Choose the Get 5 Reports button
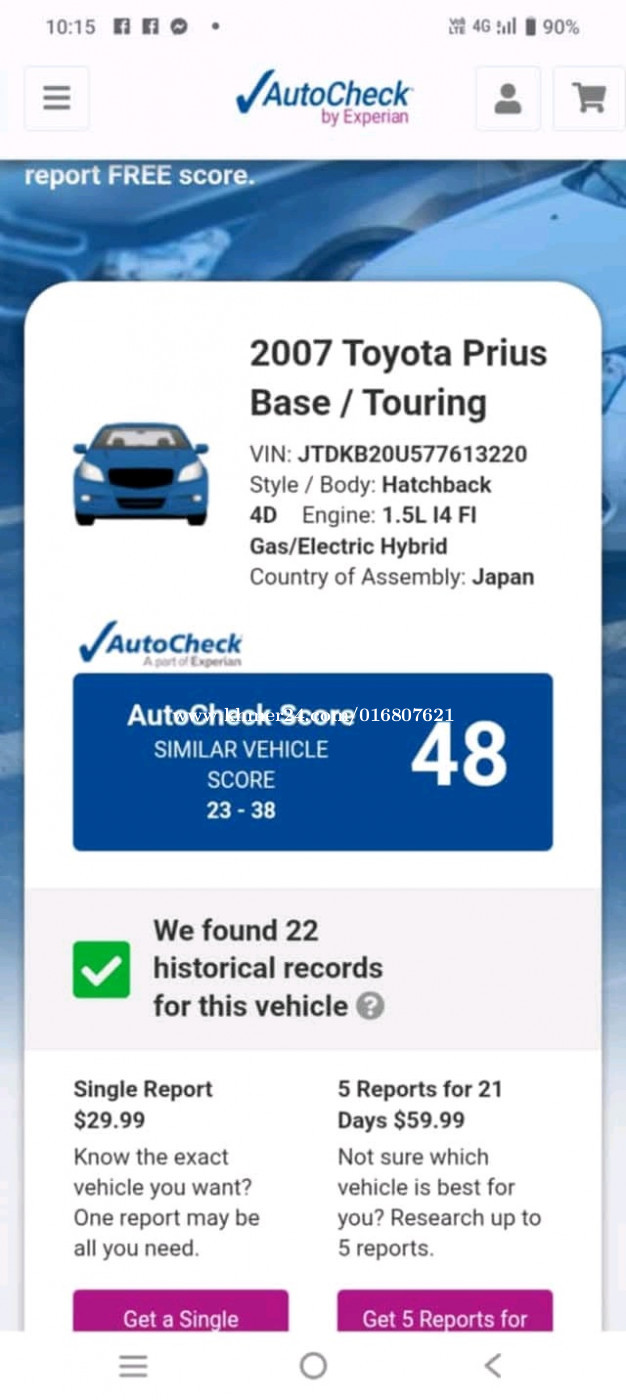Screen dimensions: 626x1400 (x=445, y=1310)
